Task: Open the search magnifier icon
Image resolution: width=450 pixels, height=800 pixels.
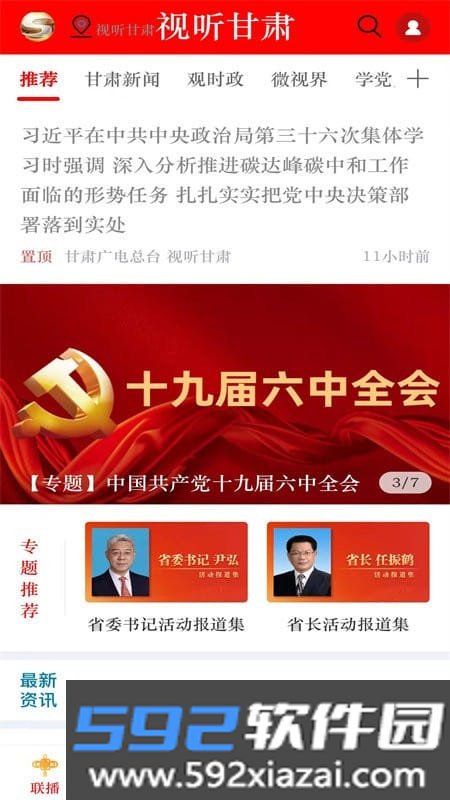Action: point(369,27)
